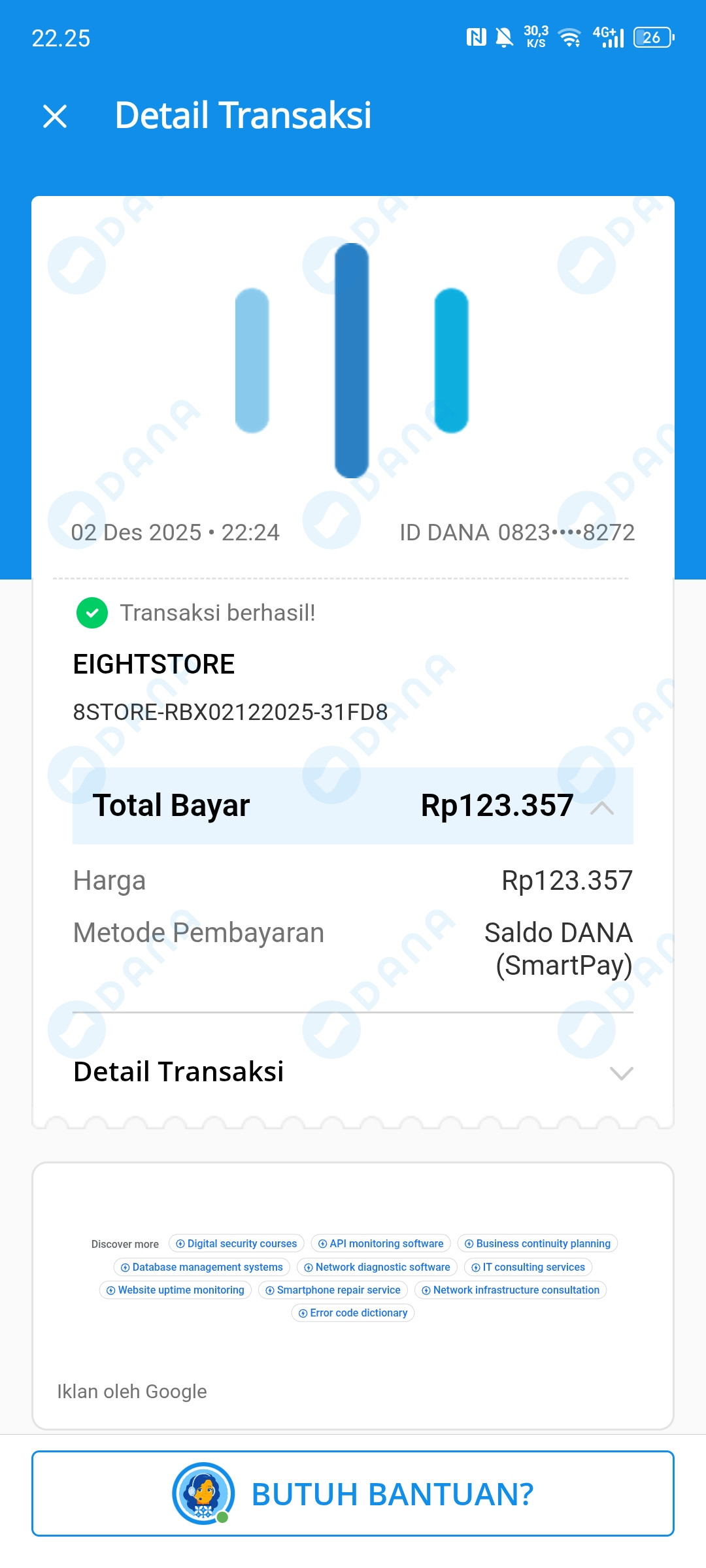Image resolution: width=706 pixels, height=1568 pixels.
Task: Tap the Butuh Bantuan? help button
Action: click(x=353, y=1494)
